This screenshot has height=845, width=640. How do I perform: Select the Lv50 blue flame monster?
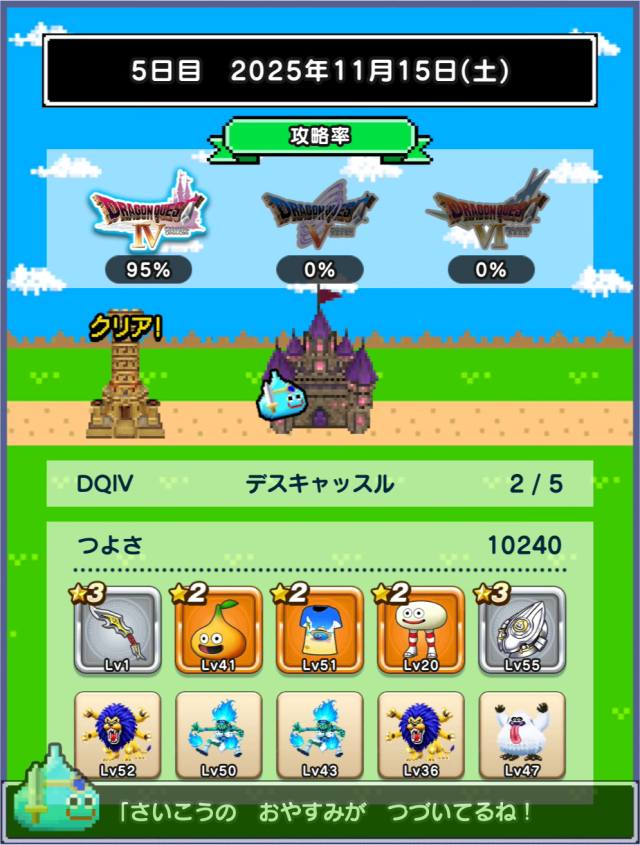219,735
